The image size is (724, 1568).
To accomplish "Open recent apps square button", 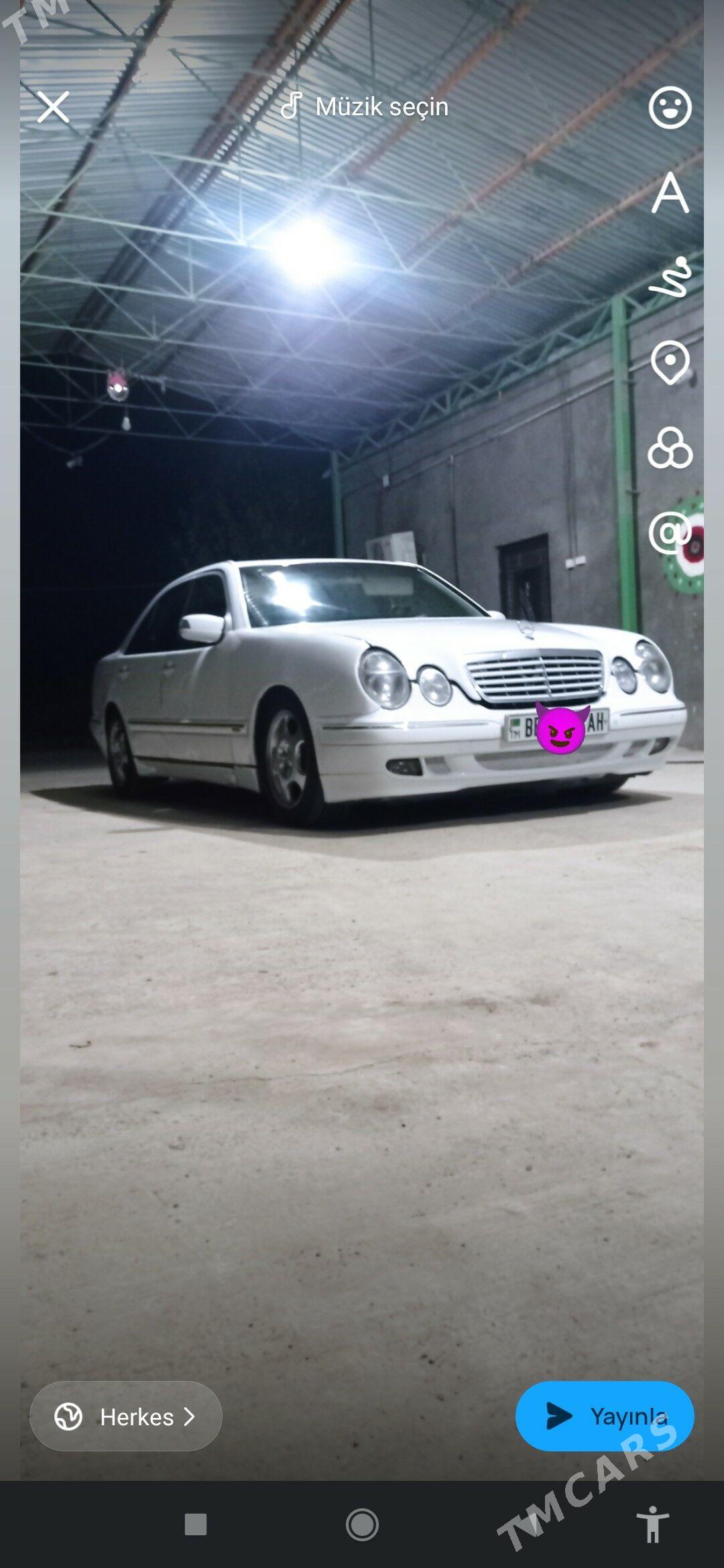I will click(x=196, y=1525).
